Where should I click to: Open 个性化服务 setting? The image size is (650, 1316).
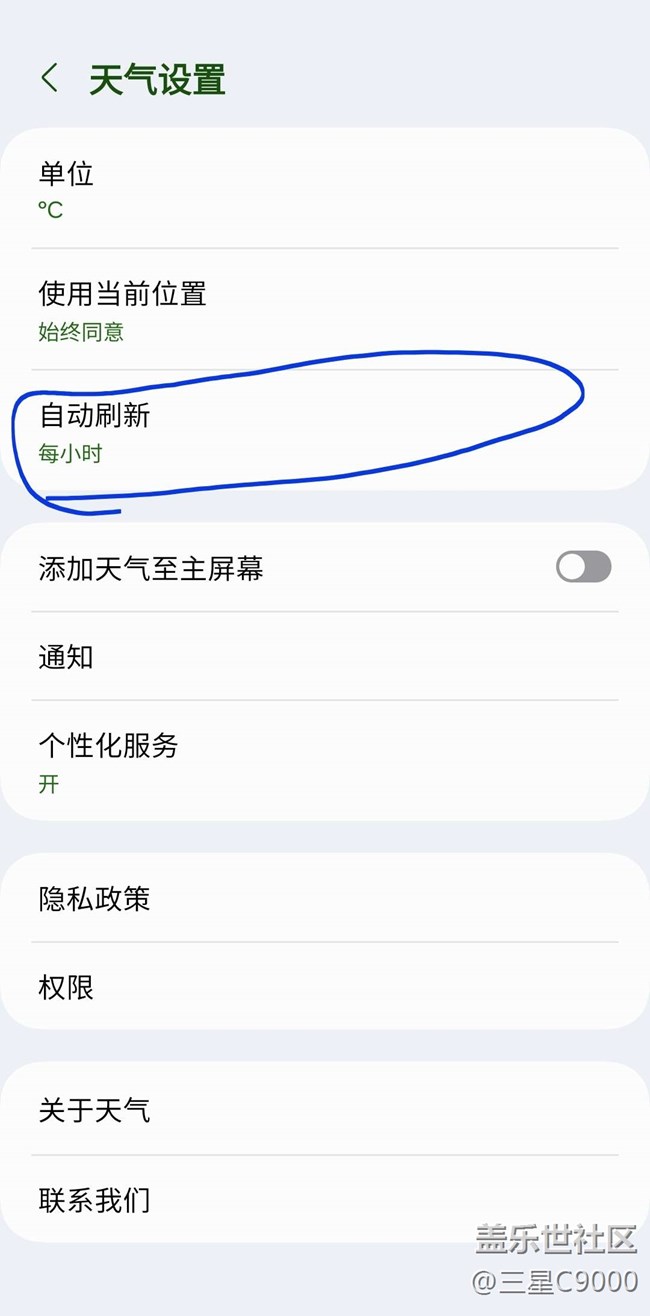pos(325,761)
